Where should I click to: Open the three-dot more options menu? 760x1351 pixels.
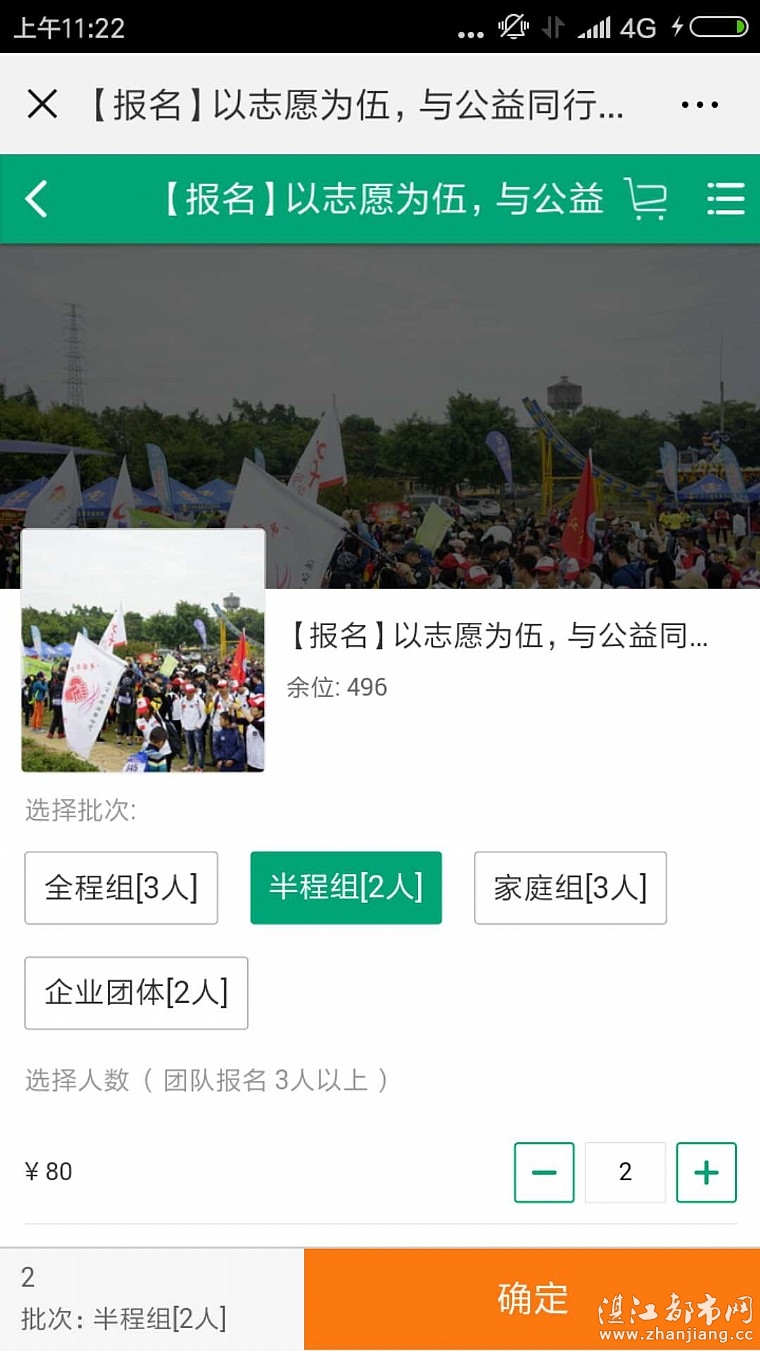[x=699, y=104]
